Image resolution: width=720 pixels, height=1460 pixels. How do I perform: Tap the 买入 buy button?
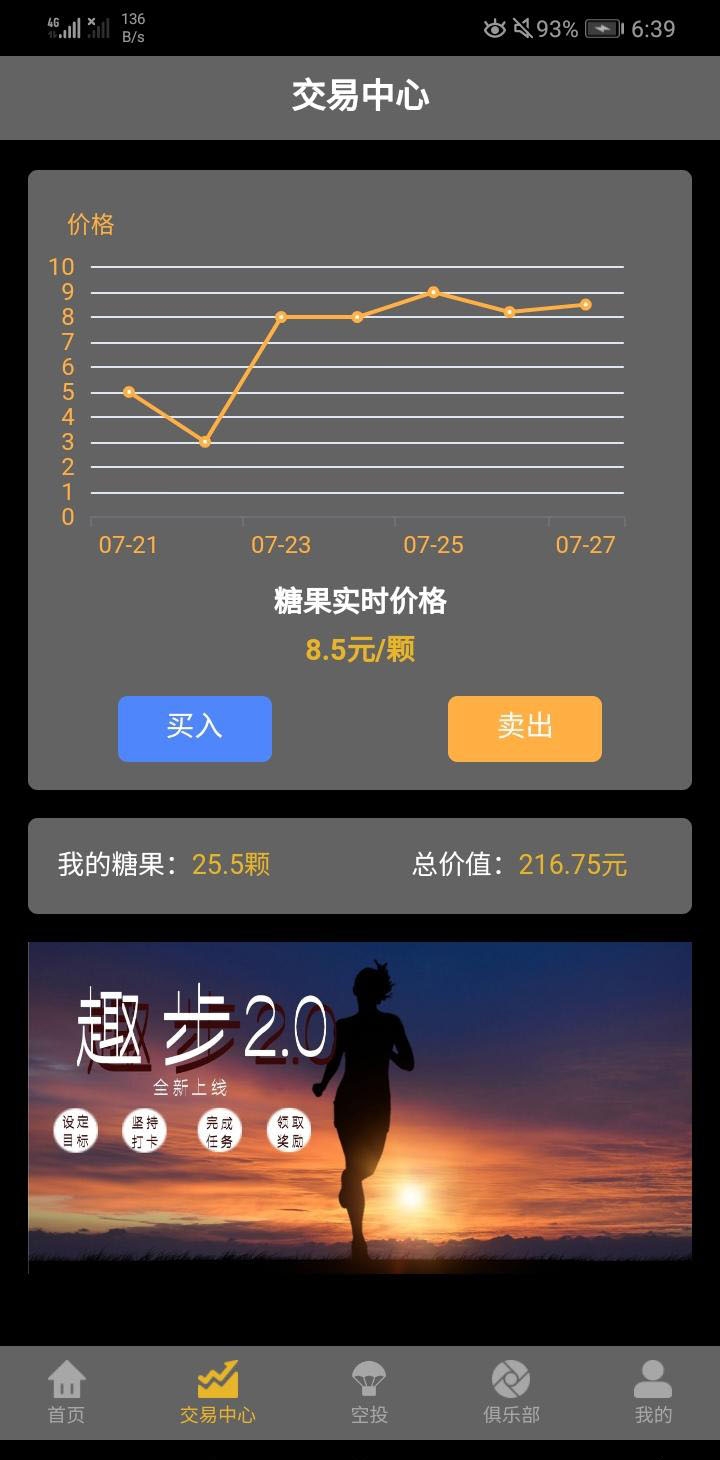(x=195, y=728)
